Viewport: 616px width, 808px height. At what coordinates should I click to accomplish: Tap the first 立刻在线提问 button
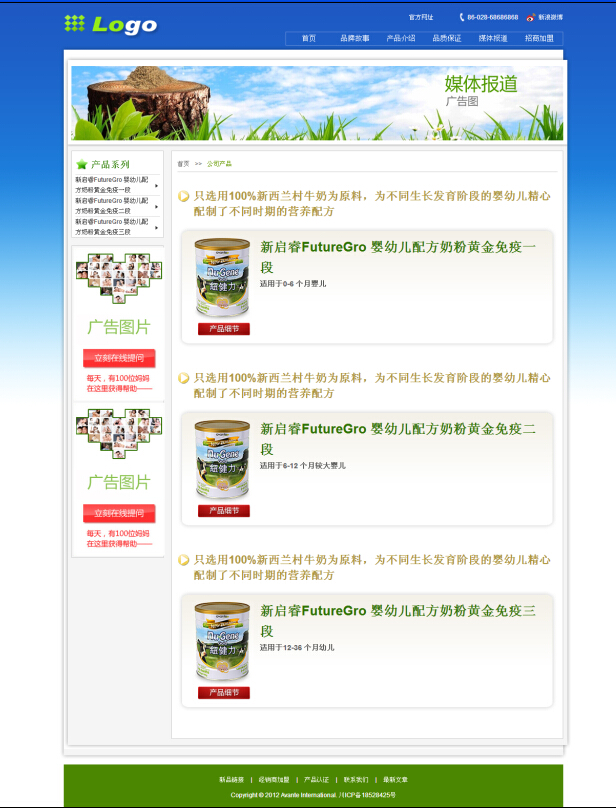coord(119,358)
